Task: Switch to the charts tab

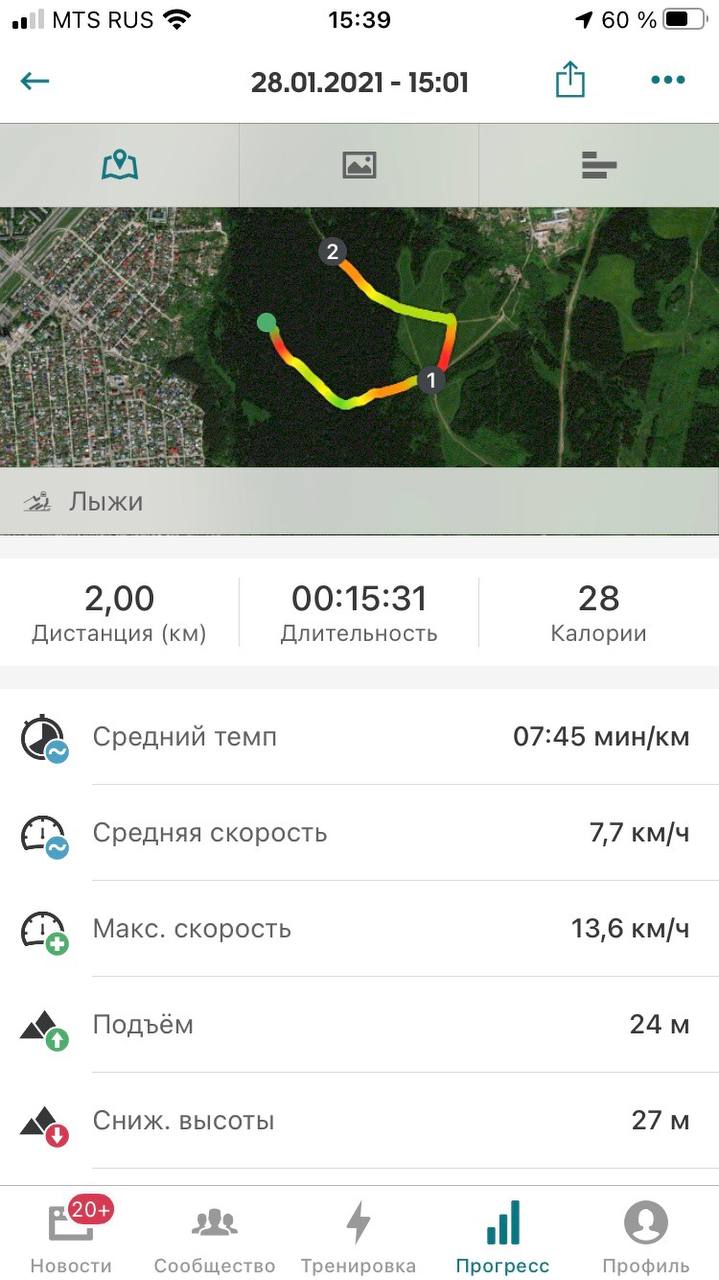Action: (599, 165)
